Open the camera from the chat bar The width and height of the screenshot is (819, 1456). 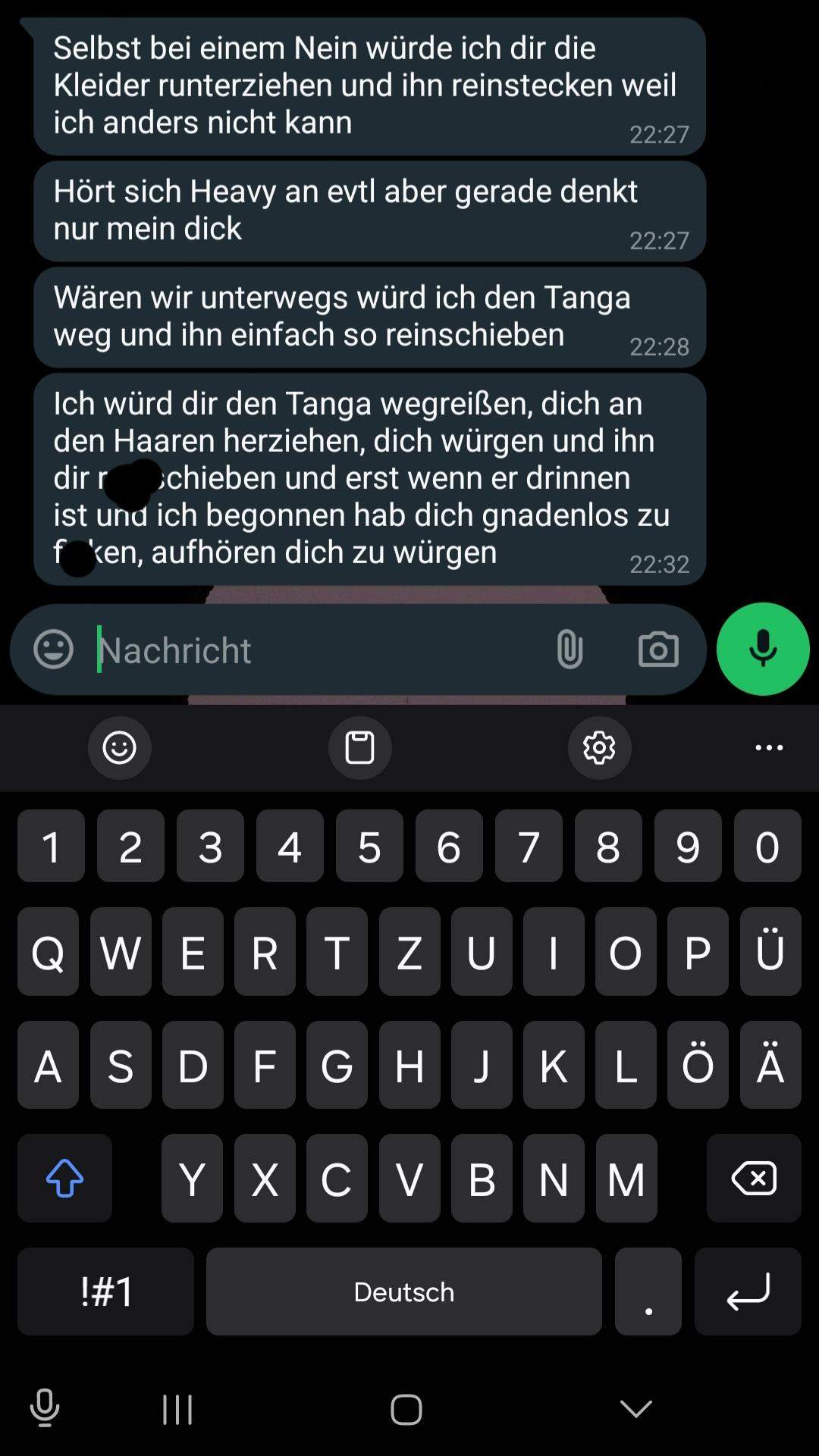[x=658, y=648]
